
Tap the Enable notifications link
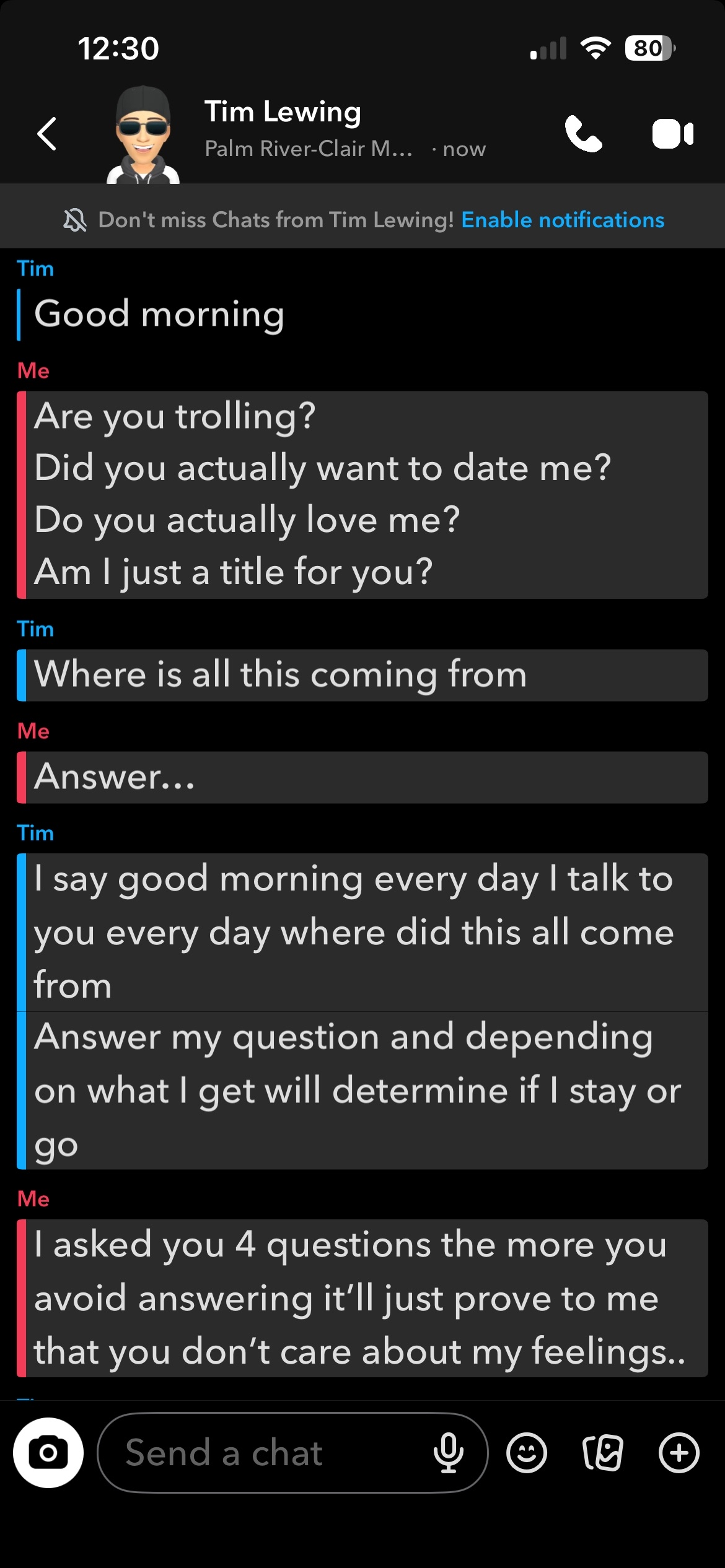click(x=563, y=220)
